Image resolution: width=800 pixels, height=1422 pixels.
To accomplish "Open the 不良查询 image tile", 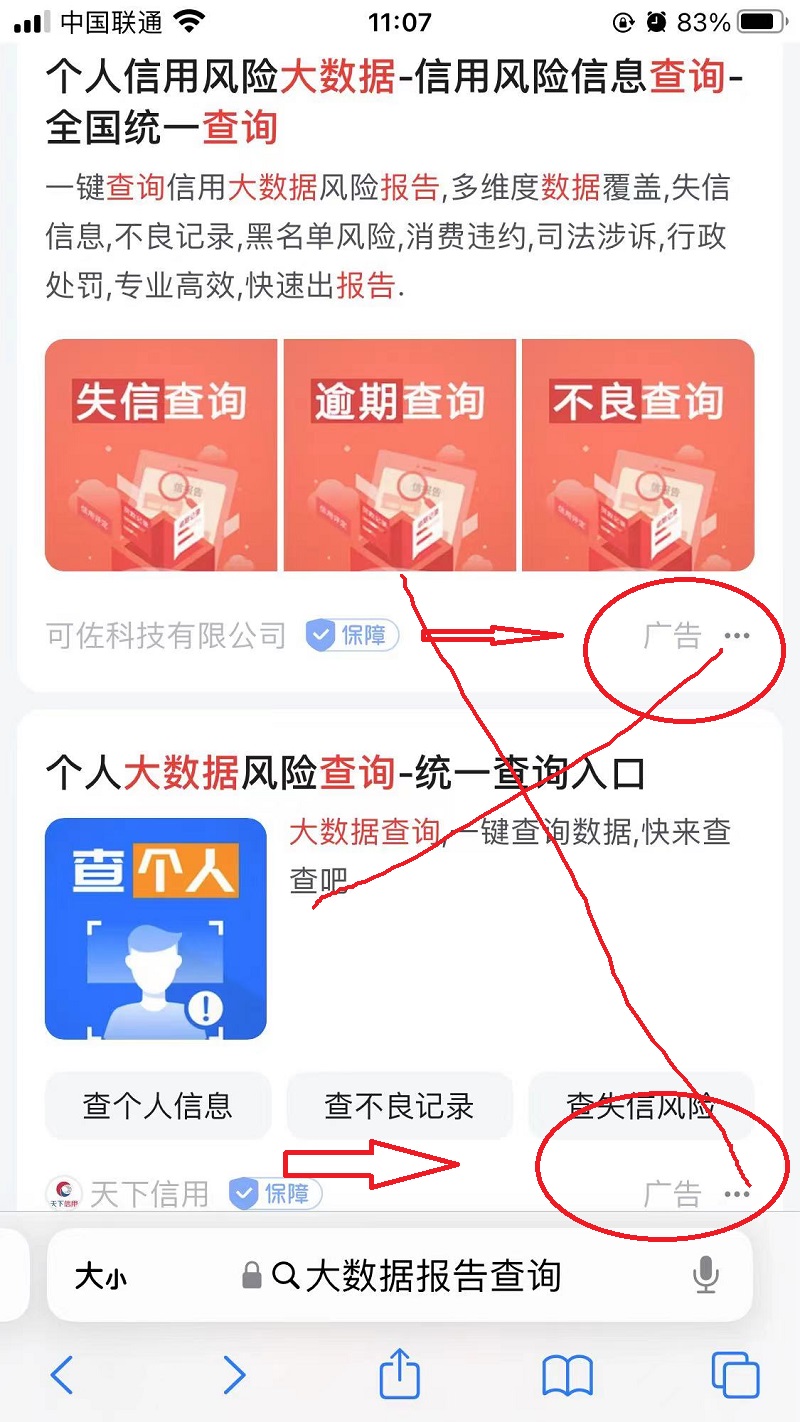I will click(638, 455).
